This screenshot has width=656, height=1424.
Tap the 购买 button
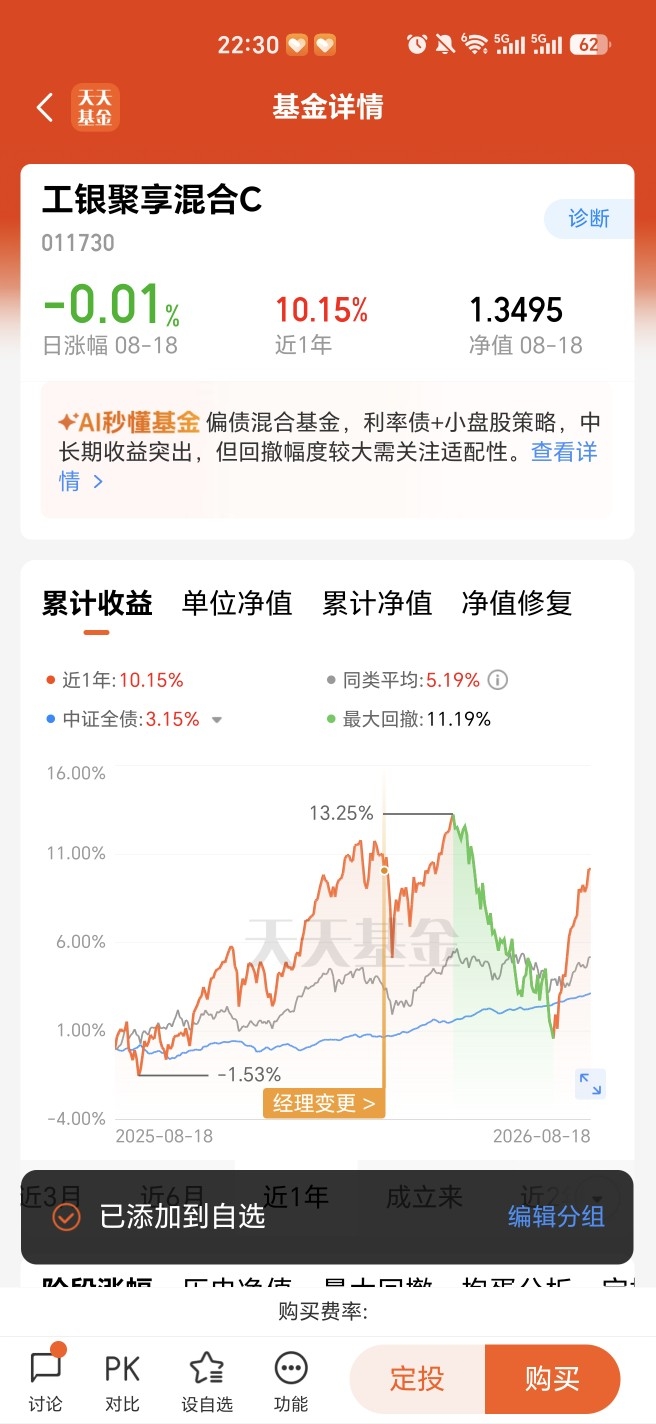coord(553,1379)
